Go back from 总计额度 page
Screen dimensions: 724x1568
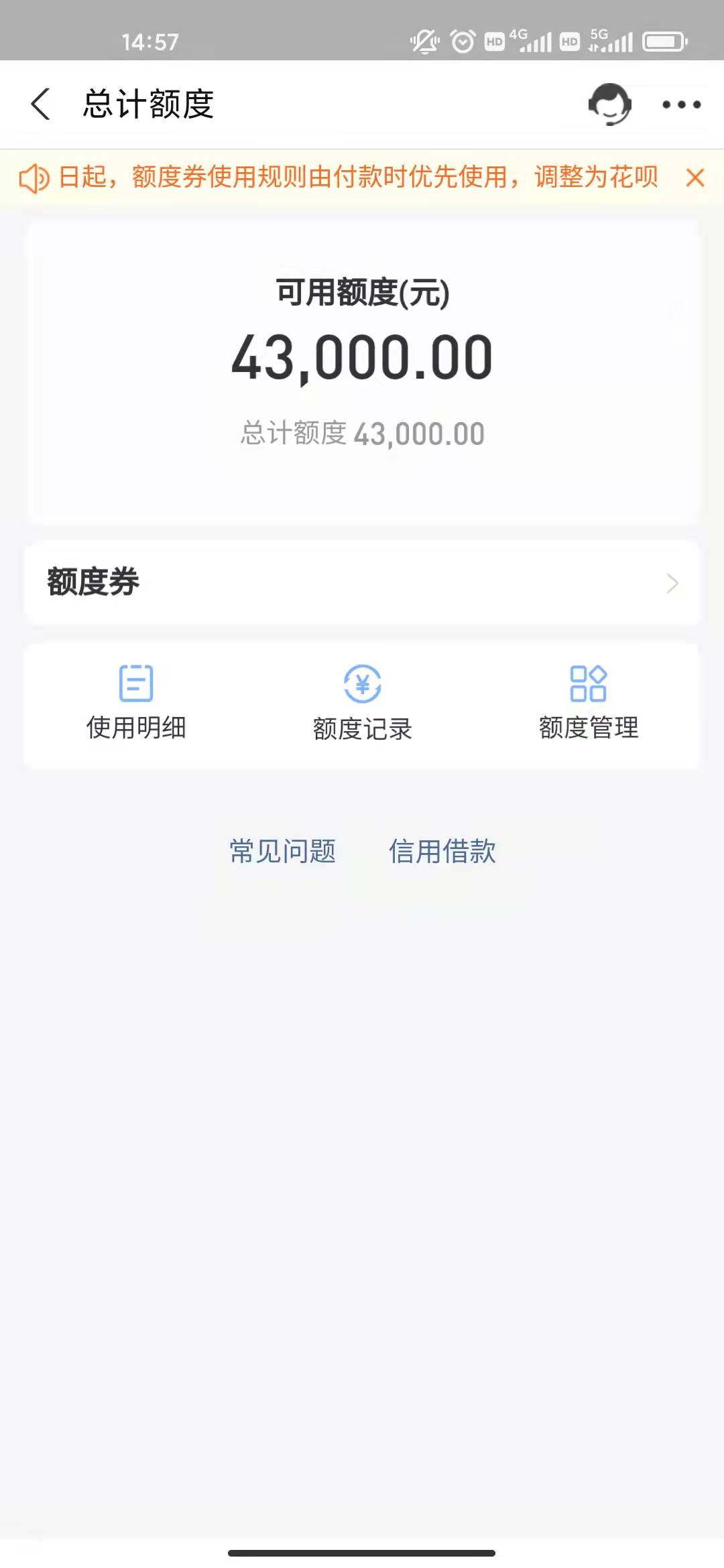(x=41, y=105)
